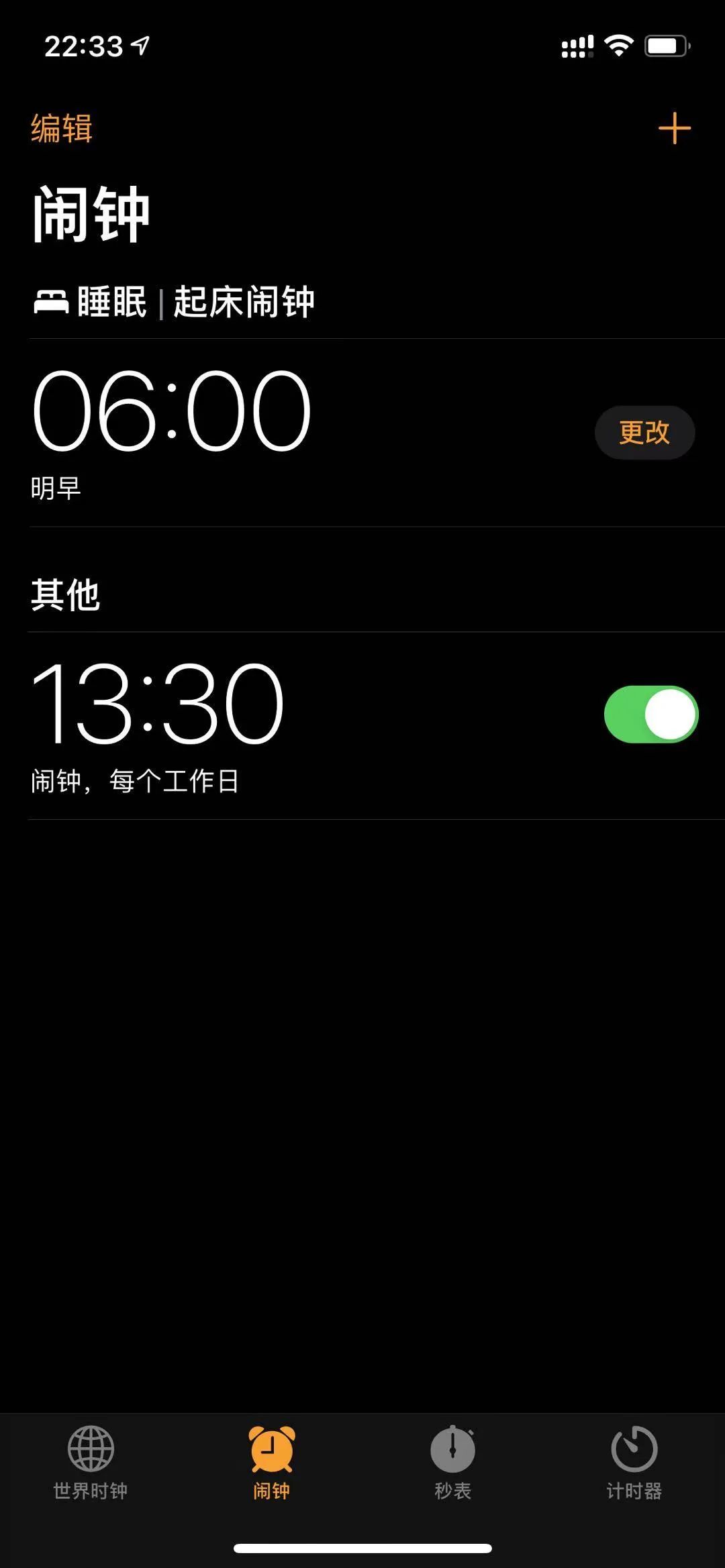Tap 更改 for the 06:00 wake alarm

644,432
